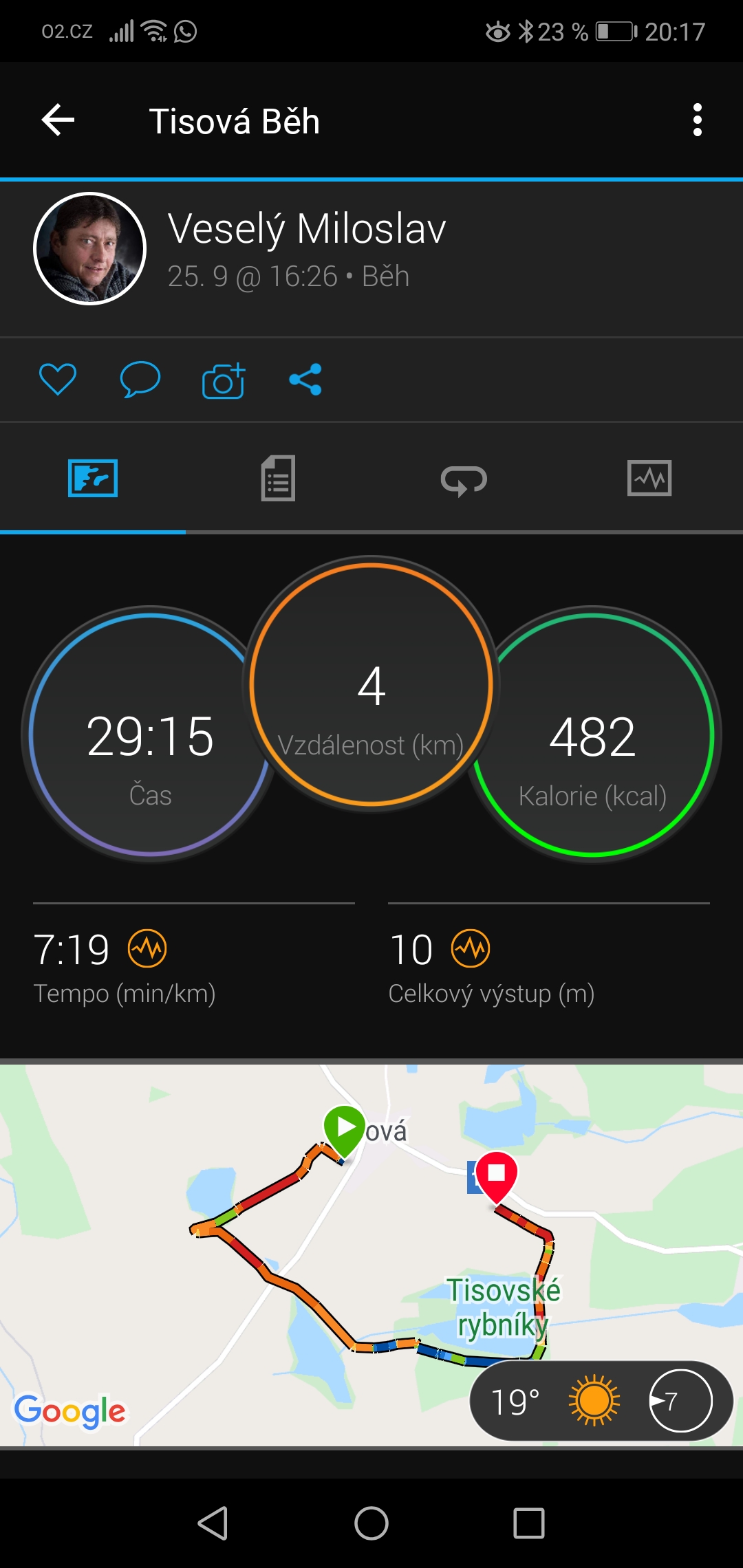
Task: Switch to the laps tab
Action: [464, 479]
